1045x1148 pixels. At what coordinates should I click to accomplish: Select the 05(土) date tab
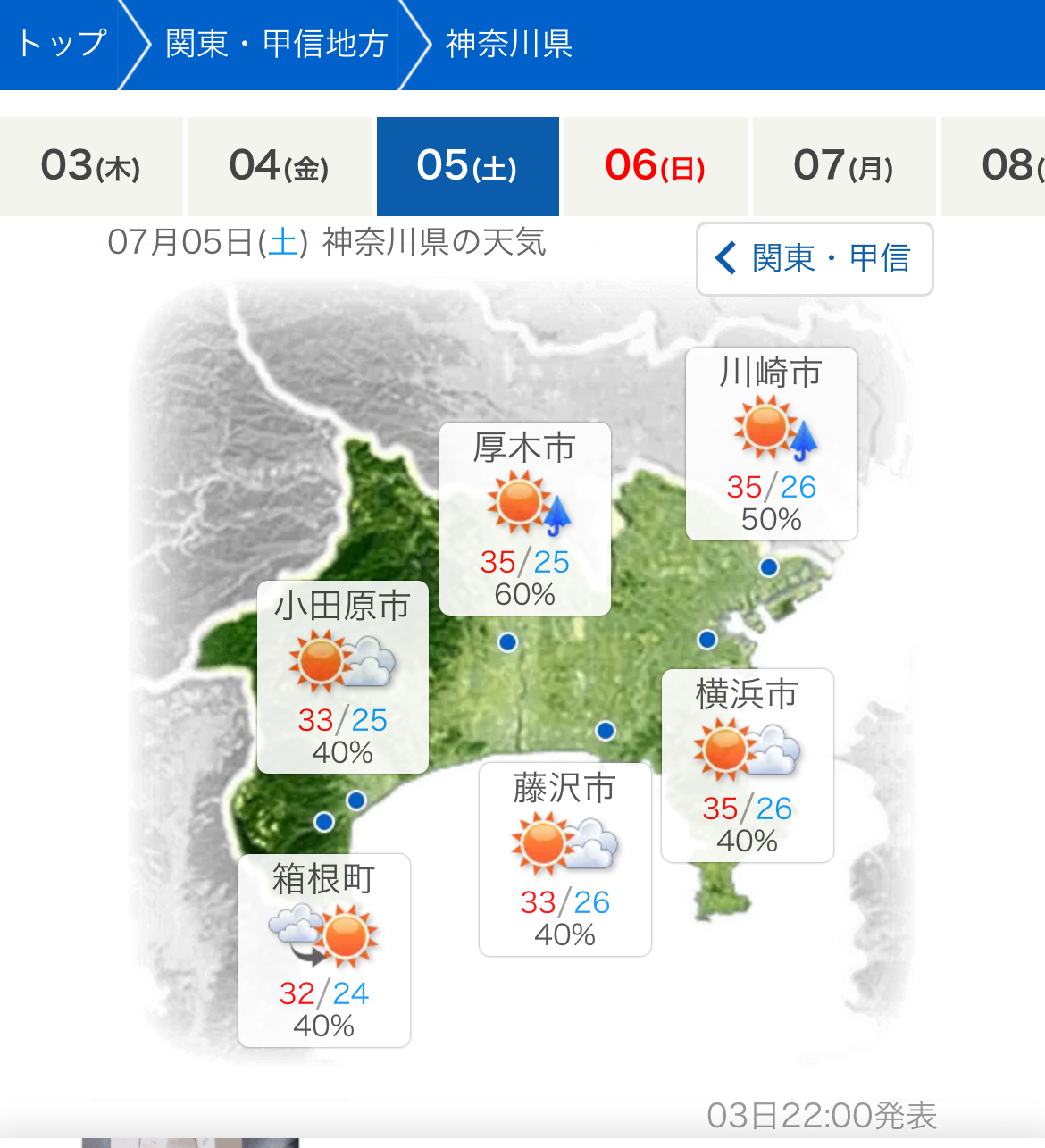click(x=467, y=166)
